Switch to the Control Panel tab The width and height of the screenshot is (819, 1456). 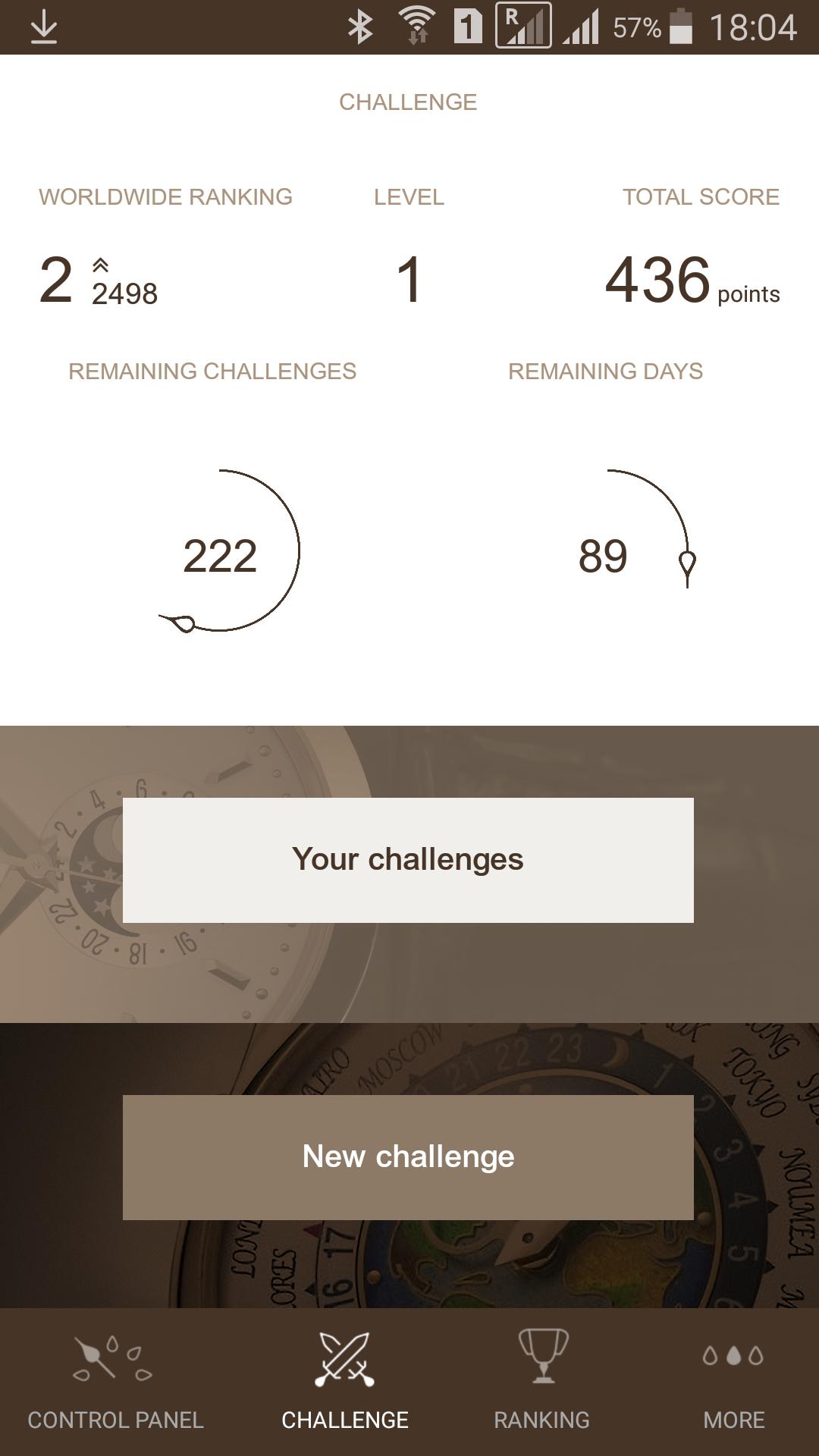[115, 1382]
